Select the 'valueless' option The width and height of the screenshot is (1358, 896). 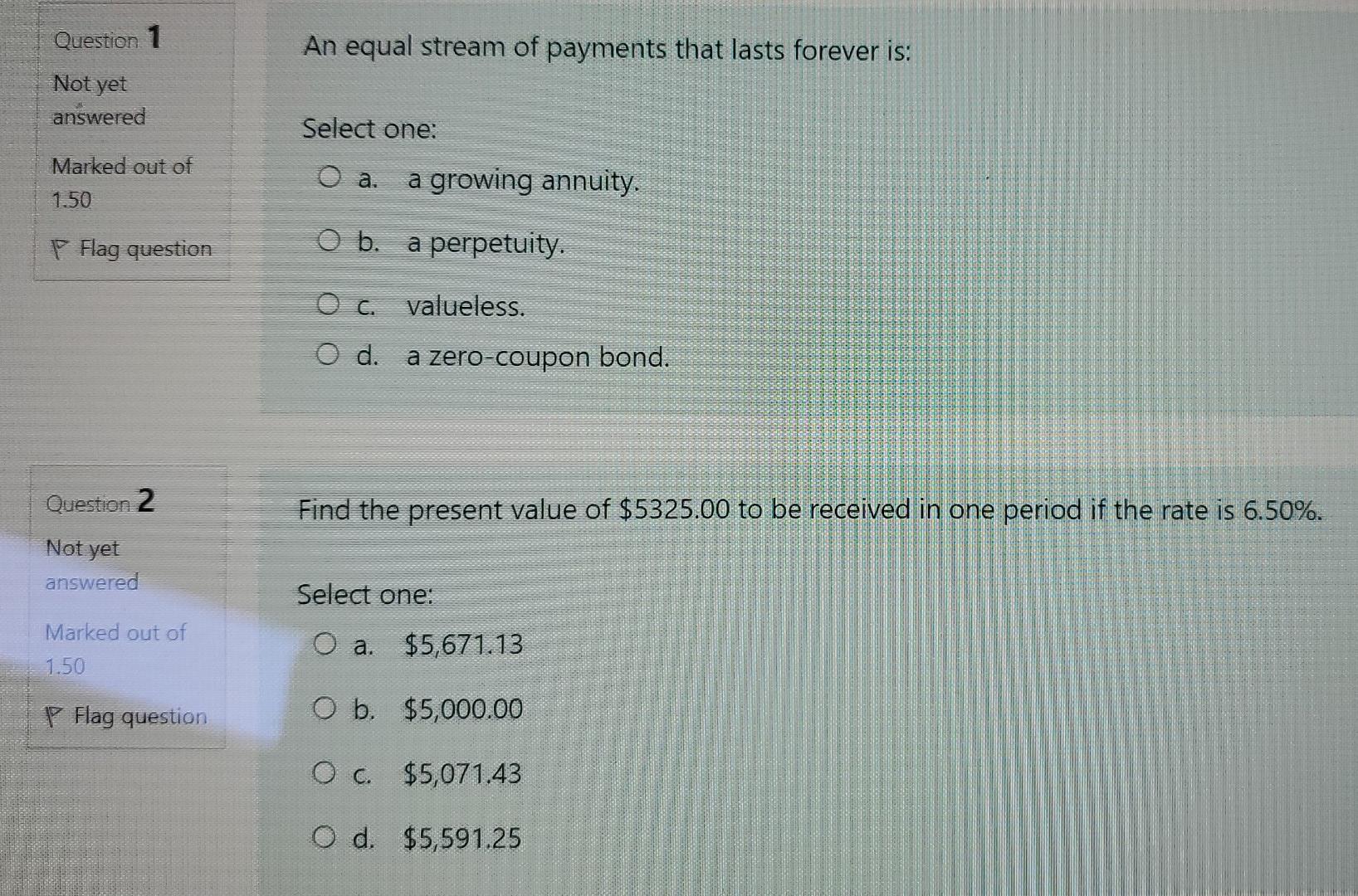(329, 304)
